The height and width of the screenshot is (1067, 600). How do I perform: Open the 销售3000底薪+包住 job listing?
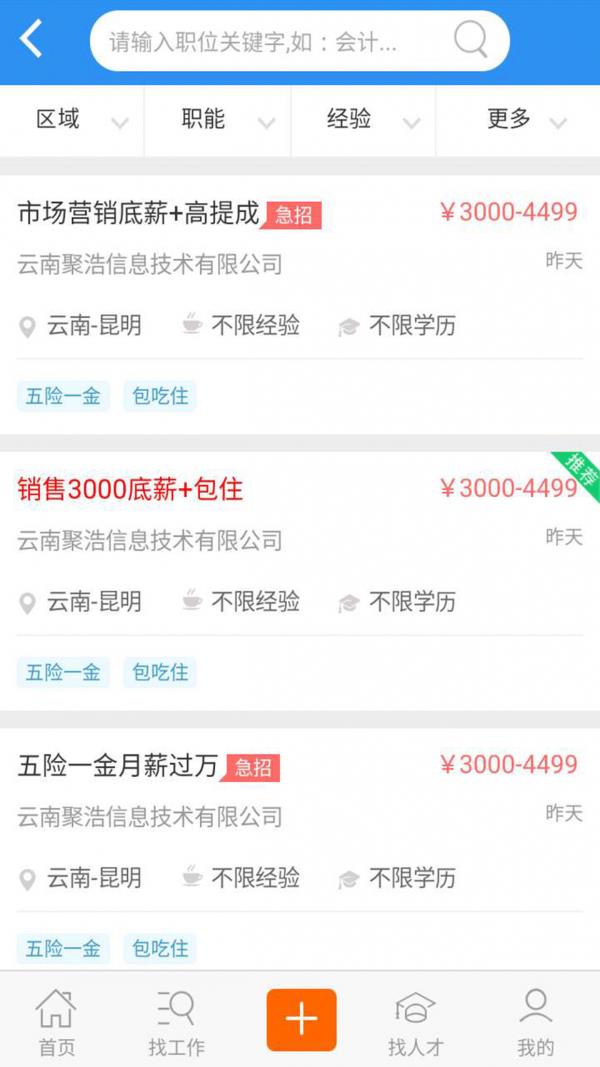[130, 489]
